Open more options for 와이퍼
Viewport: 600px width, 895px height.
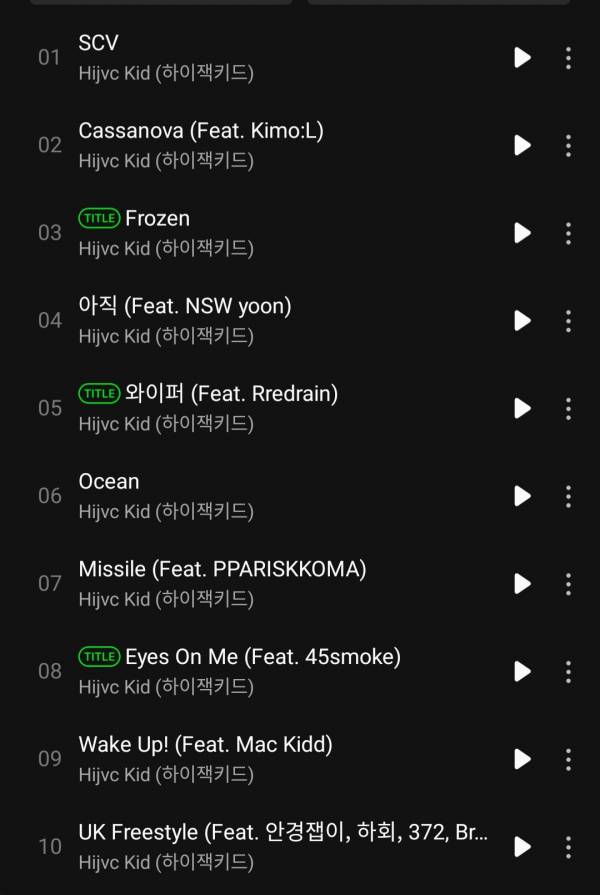click(568, 408)
